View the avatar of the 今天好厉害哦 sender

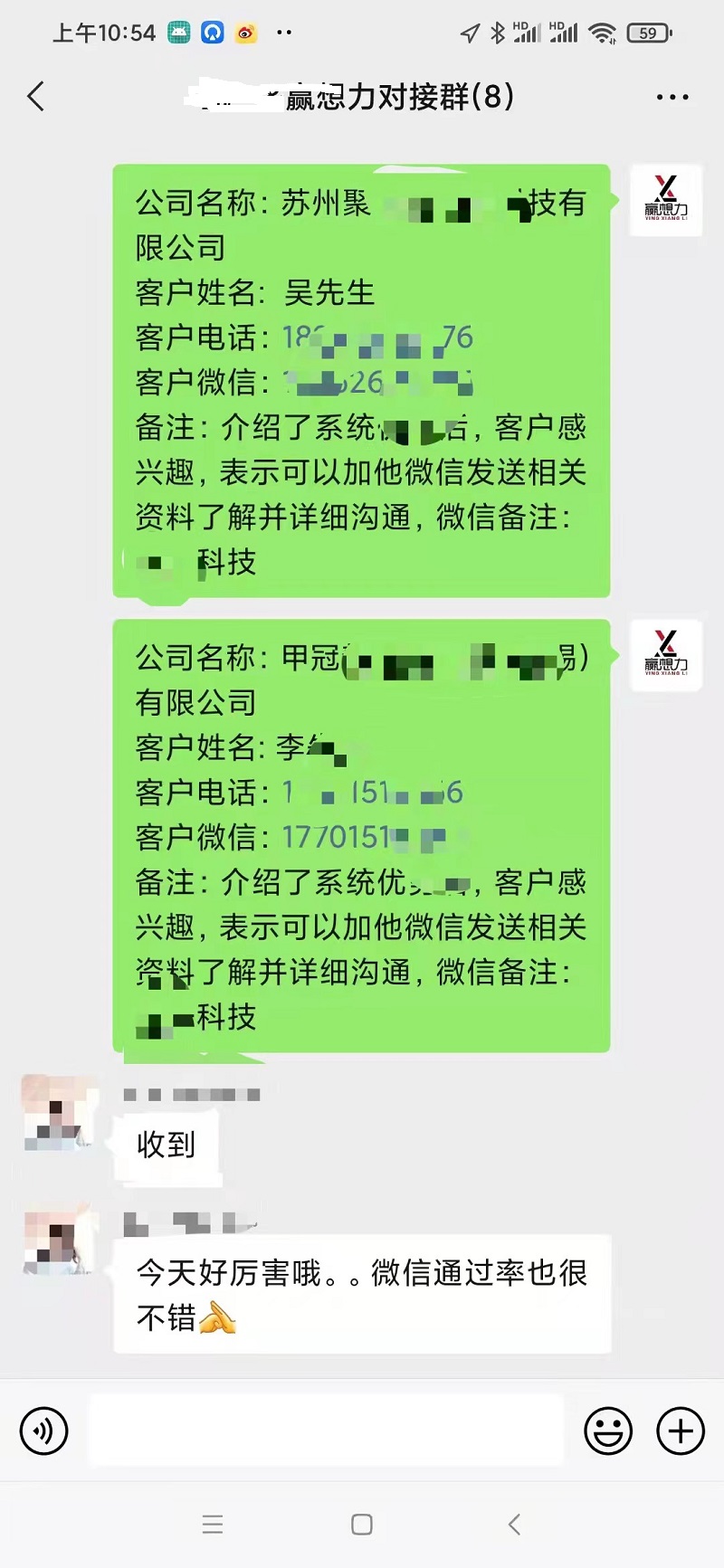(x=59, y=1240)
